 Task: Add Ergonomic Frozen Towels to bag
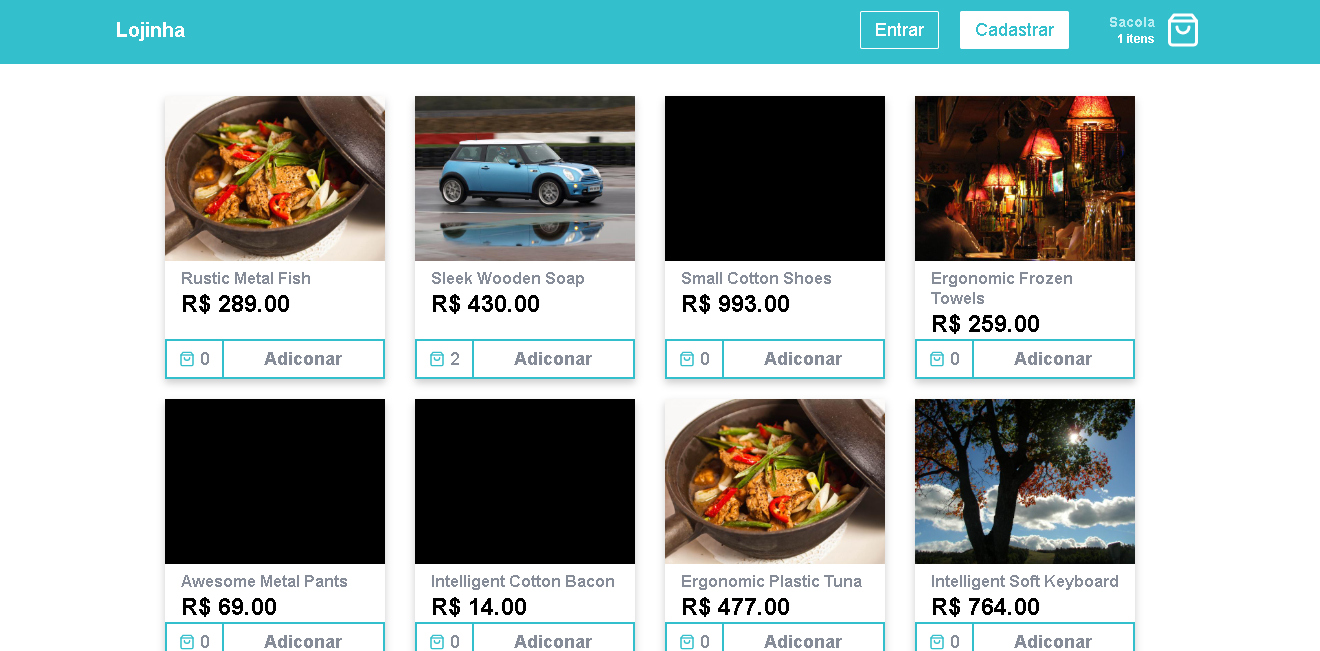(1052, 359)
